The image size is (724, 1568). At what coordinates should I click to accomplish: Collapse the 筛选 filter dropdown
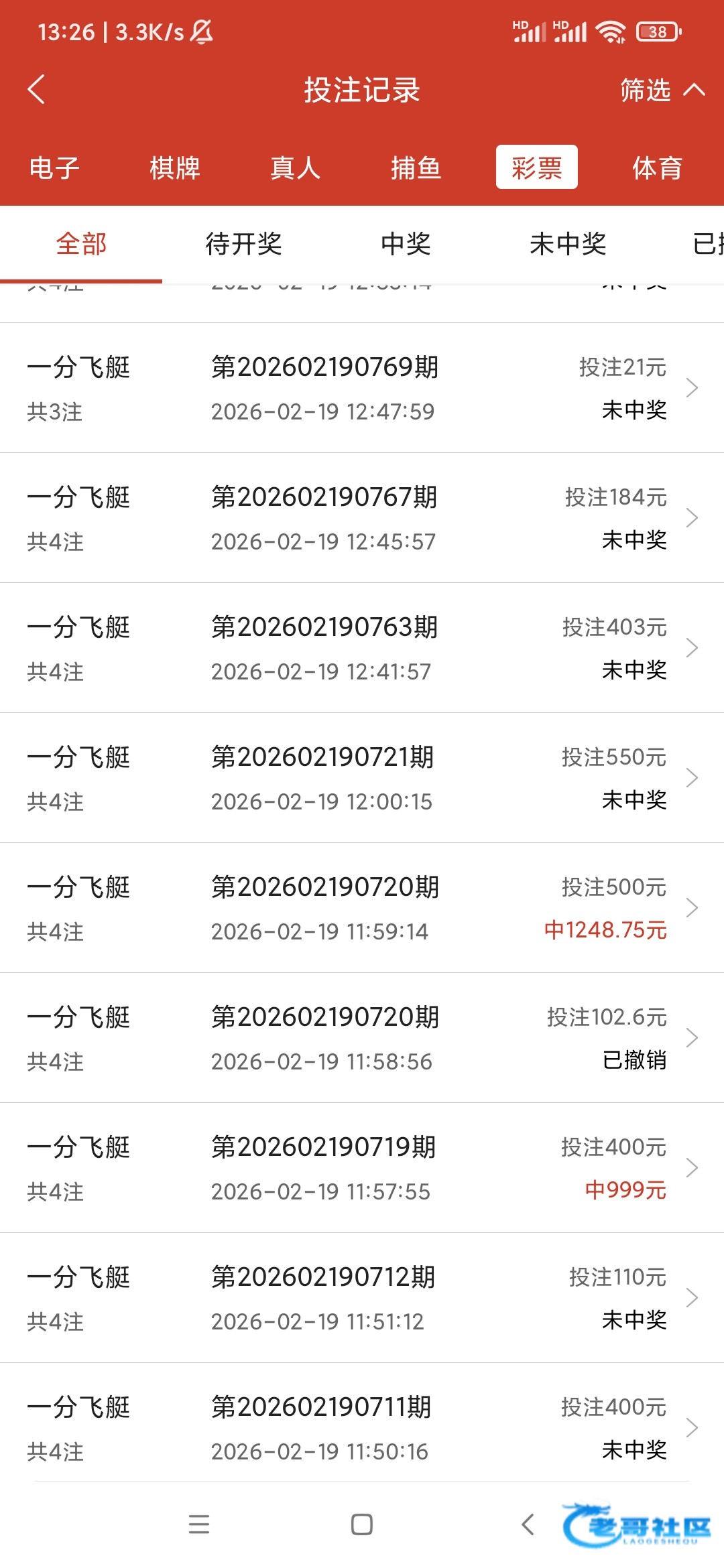(662, 90)
